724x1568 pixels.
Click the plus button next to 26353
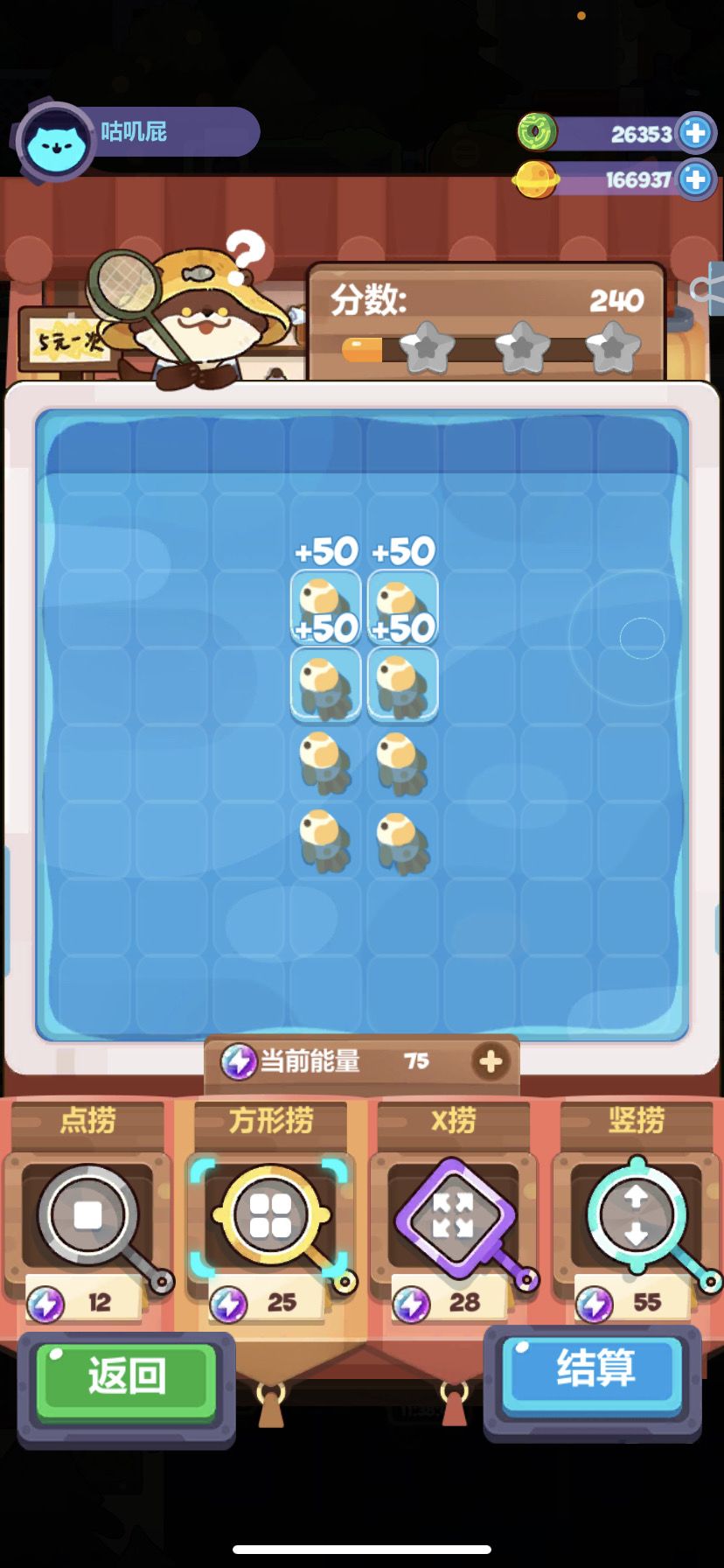[695, 133]
